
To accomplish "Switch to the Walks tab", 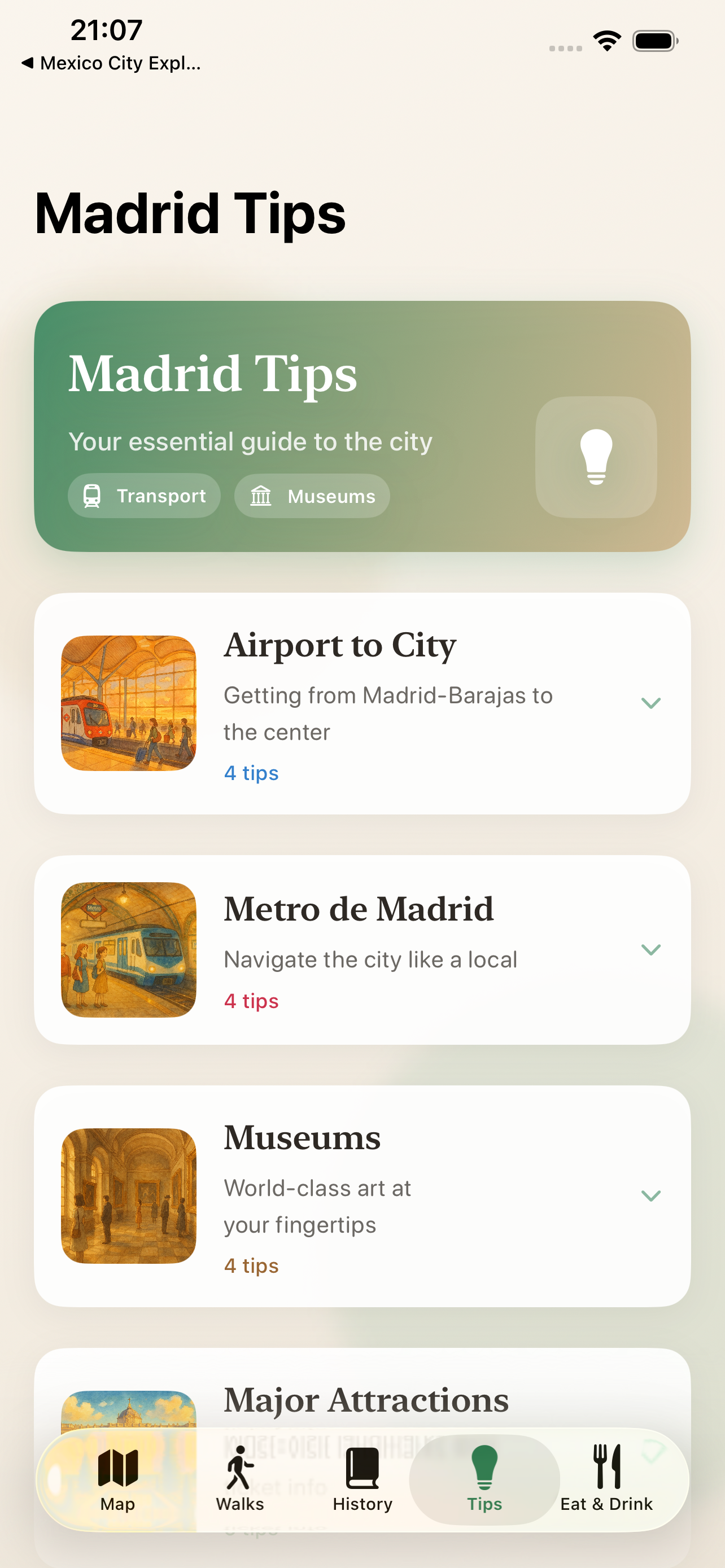I will (240, 1480).
